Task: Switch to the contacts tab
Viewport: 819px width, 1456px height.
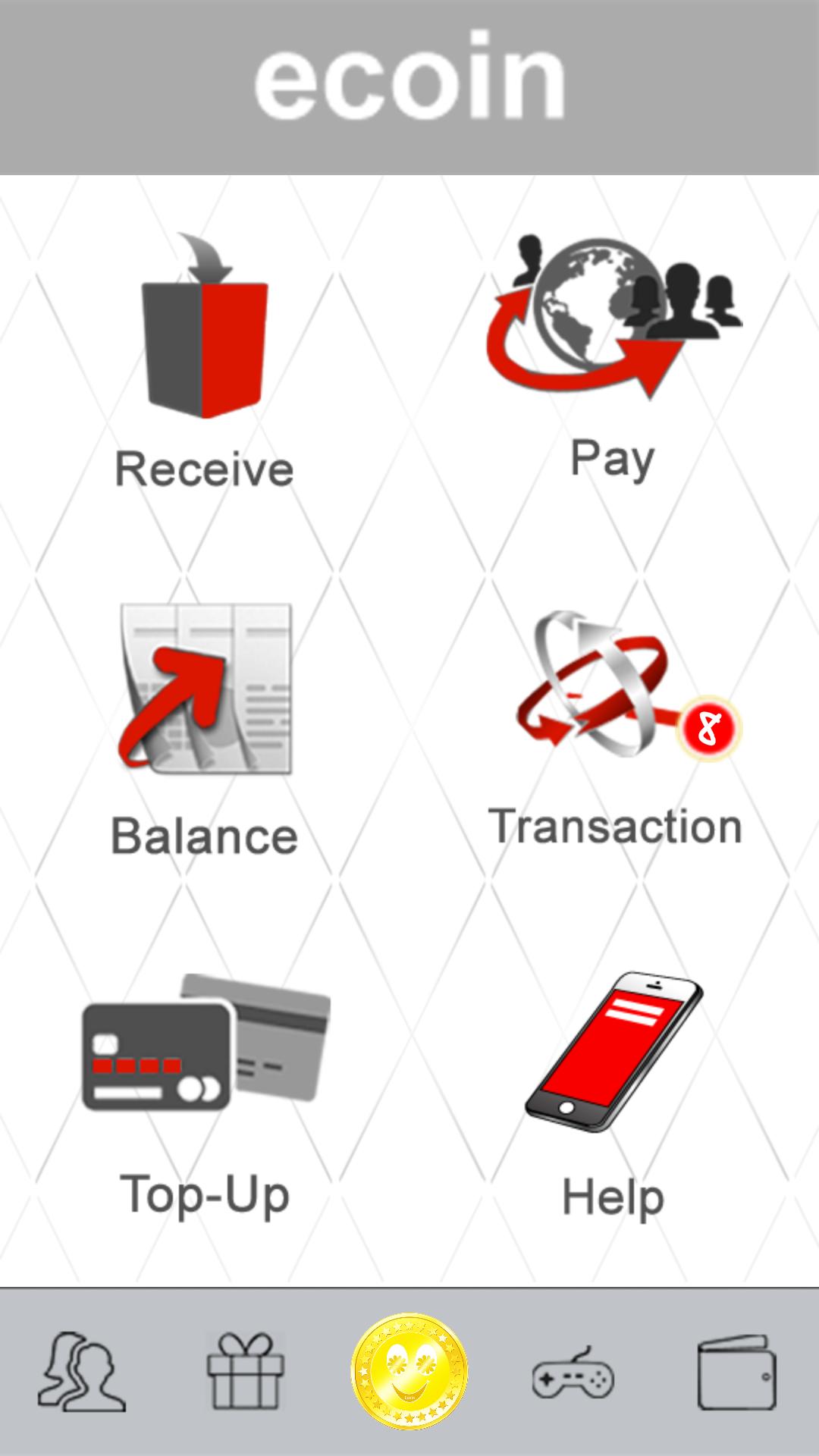Action: click(x=82, y=1373)
